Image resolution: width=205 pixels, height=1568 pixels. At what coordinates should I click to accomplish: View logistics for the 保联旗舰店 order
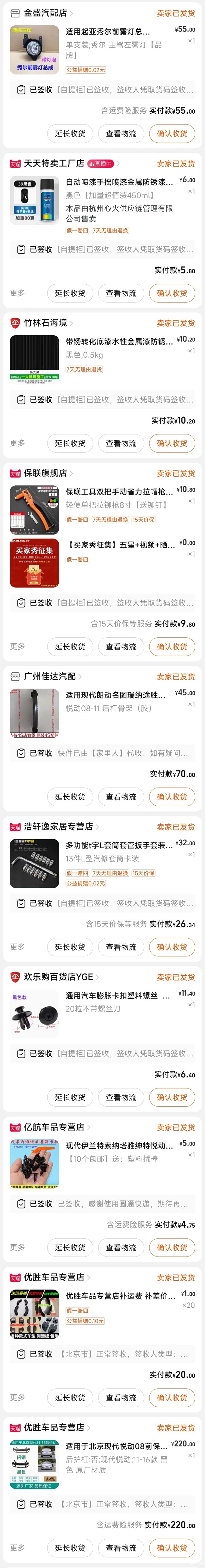121,646
